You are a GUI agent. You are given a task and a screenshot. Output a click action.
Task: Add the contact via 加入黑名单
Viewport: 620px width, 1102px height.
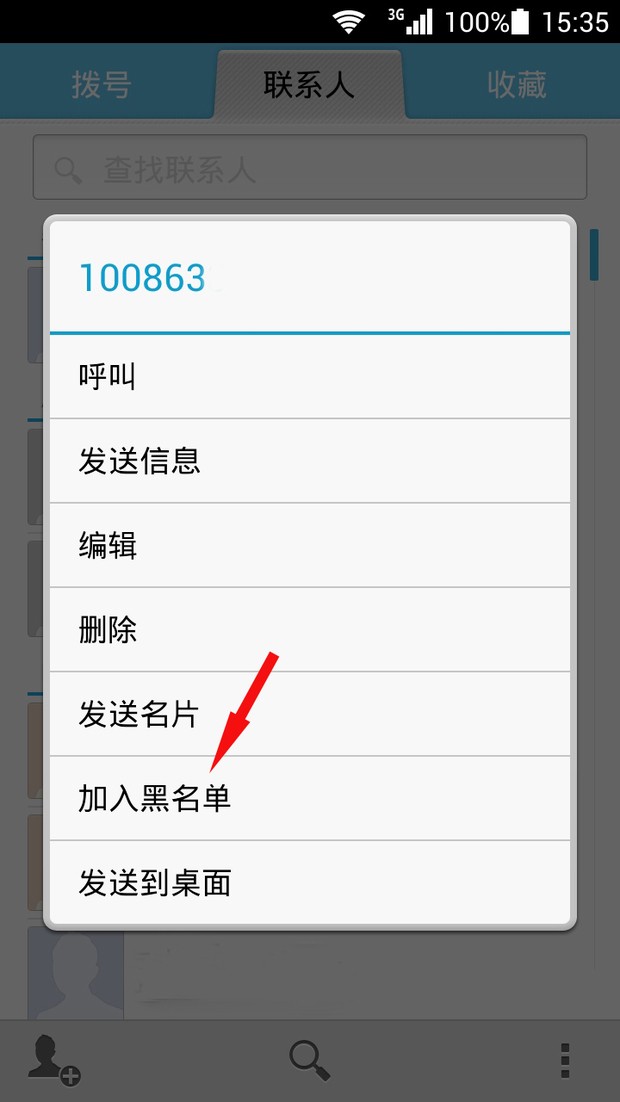pos(310,798)
